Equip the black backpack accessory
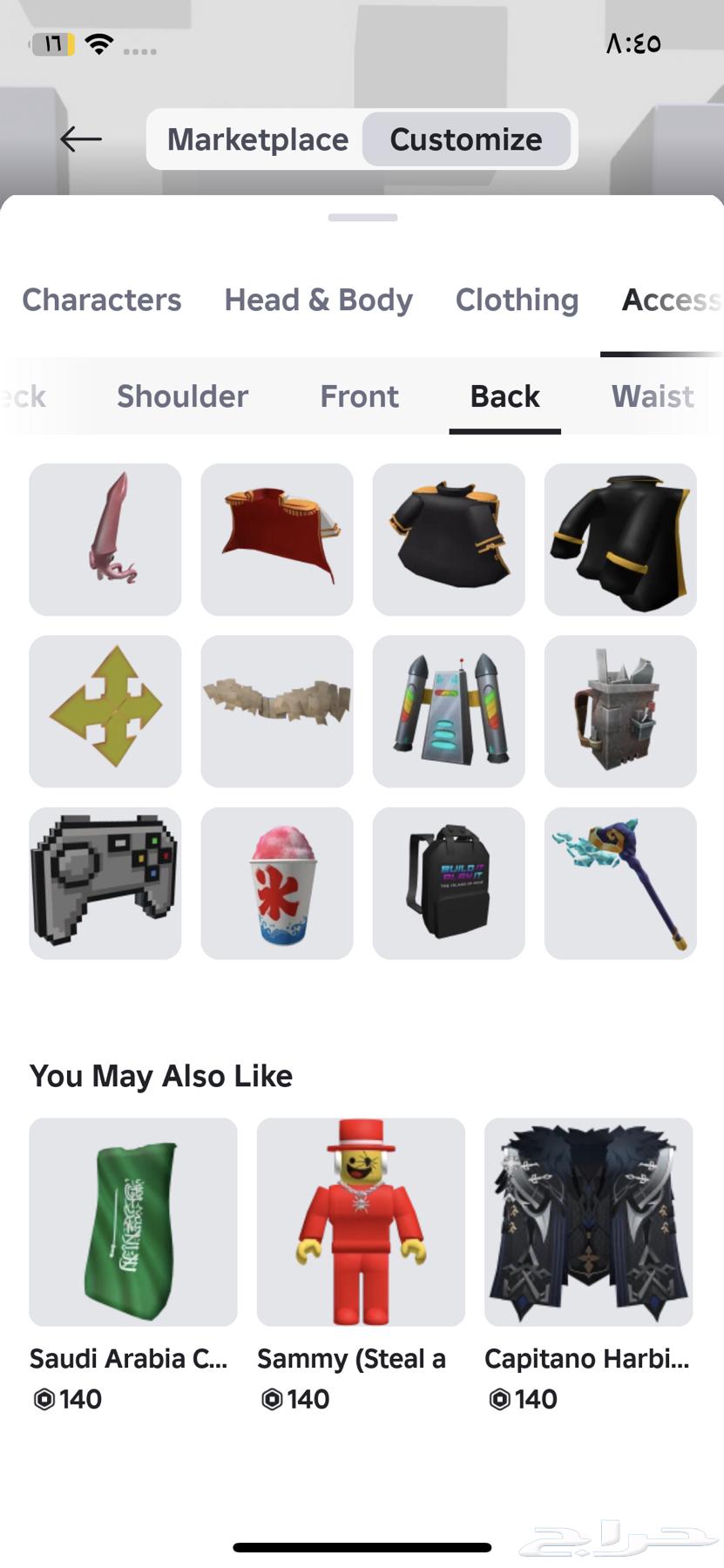Viewport: 724px width, 1568px height. coord(449,882)
